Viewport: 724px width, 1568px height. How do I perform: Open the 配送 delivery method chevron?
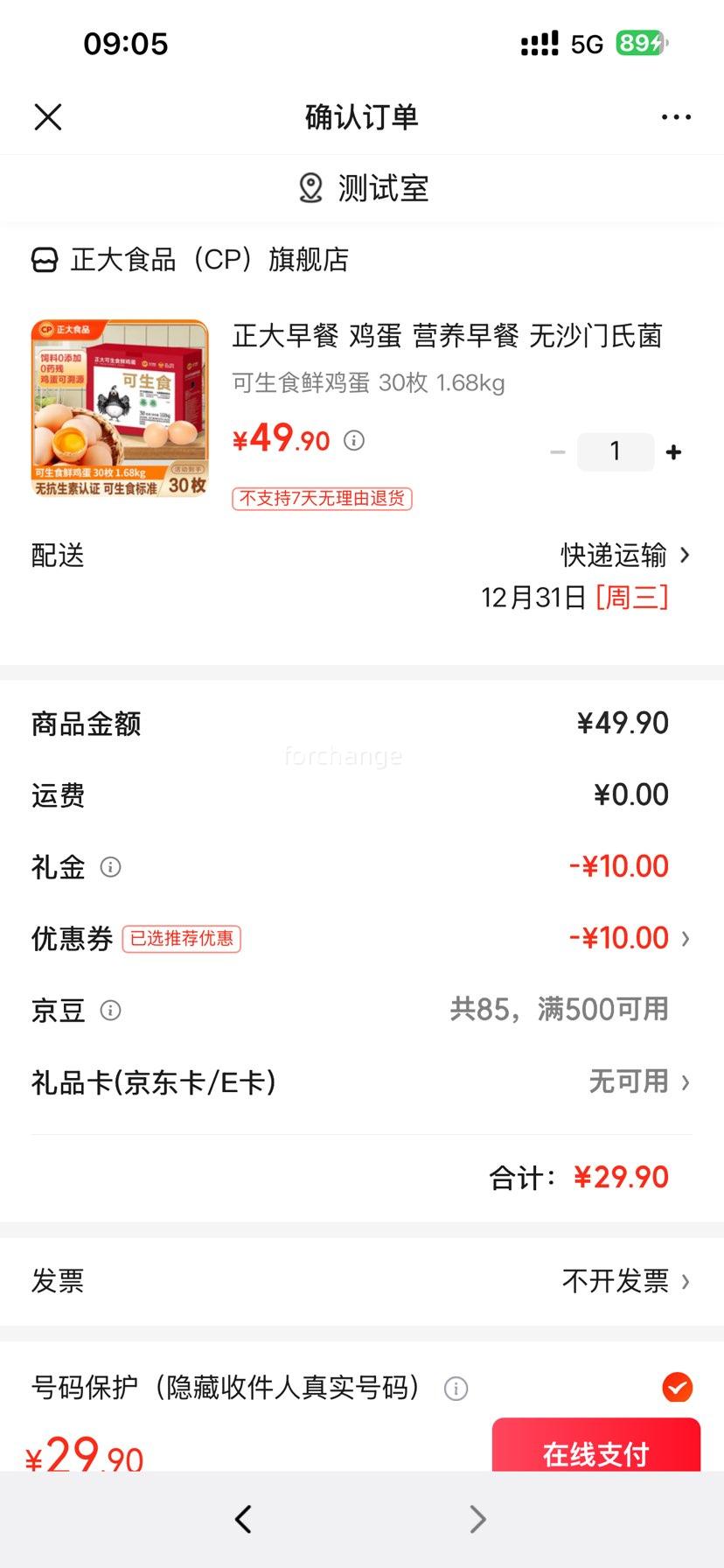pyautogui.click(x=685, y=556)
